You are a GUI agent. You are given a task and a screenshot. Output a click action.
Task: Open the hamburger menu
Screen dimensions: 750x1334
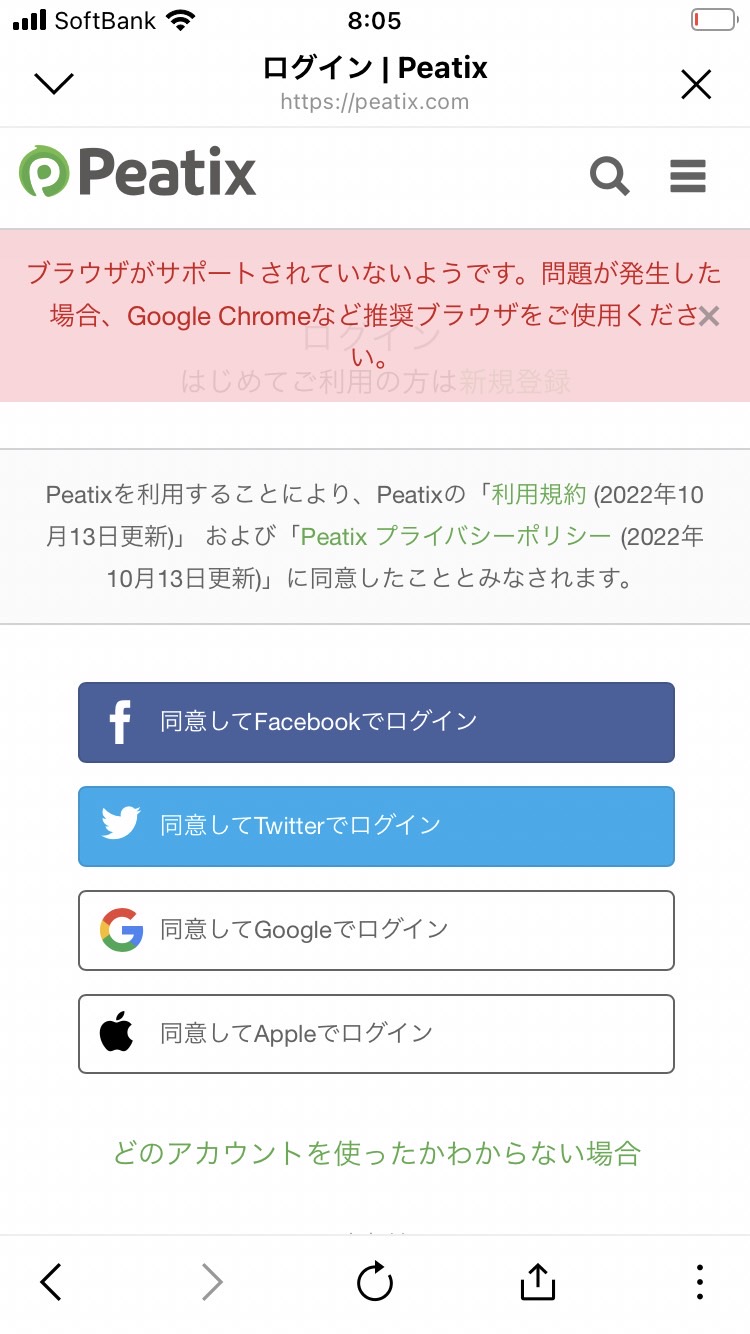(688, 177)
